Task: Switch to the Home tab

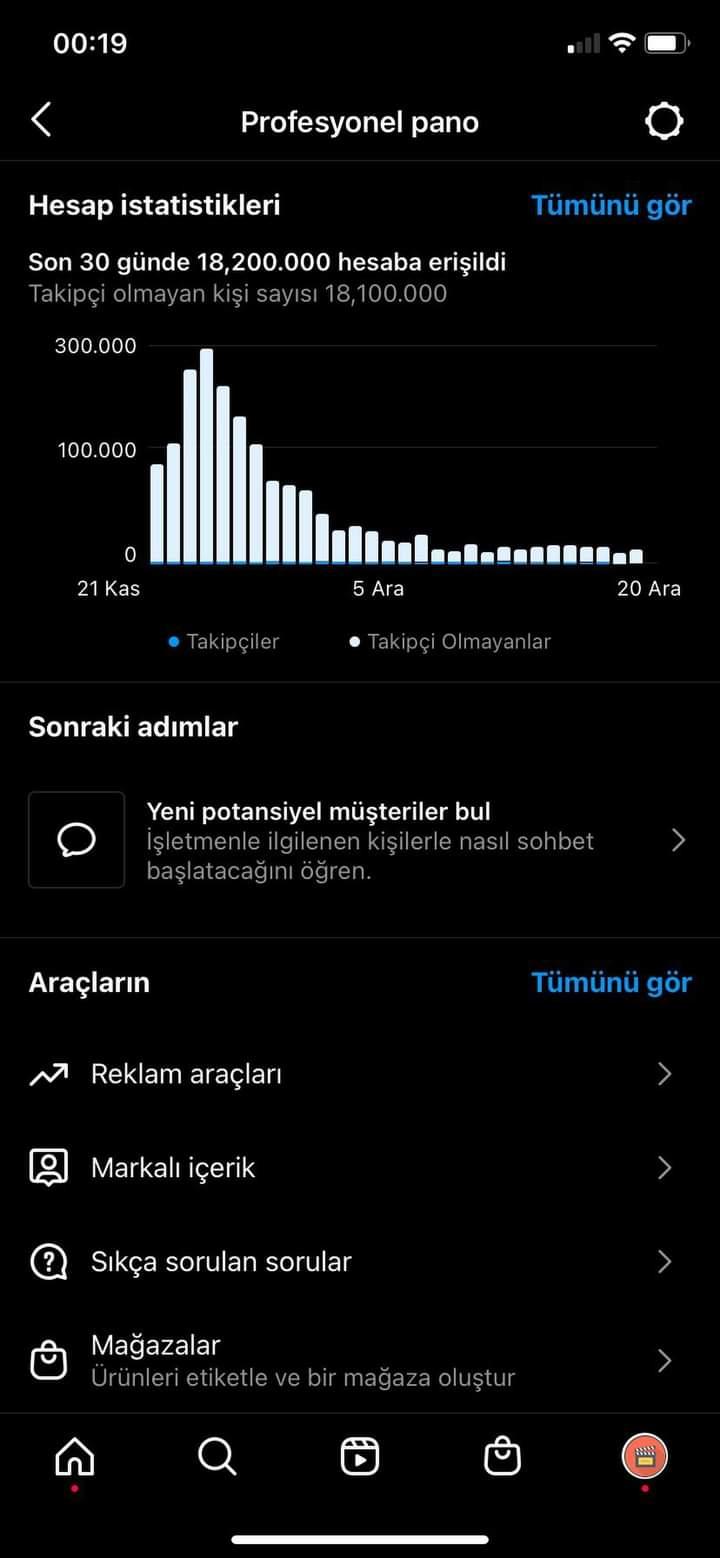Action: coord(75,1457)
